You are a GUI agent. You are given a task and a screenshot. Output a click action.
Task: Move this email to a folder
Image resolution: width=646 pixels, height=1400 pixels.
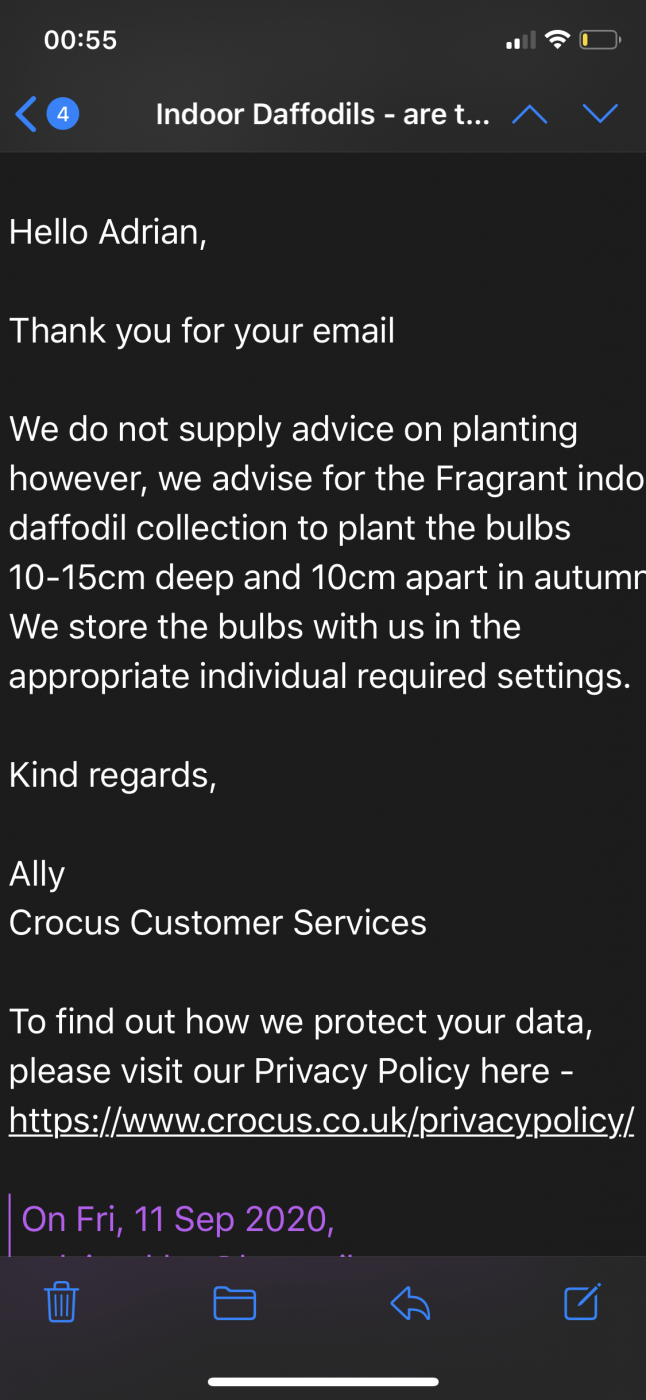click(235, 1304)
